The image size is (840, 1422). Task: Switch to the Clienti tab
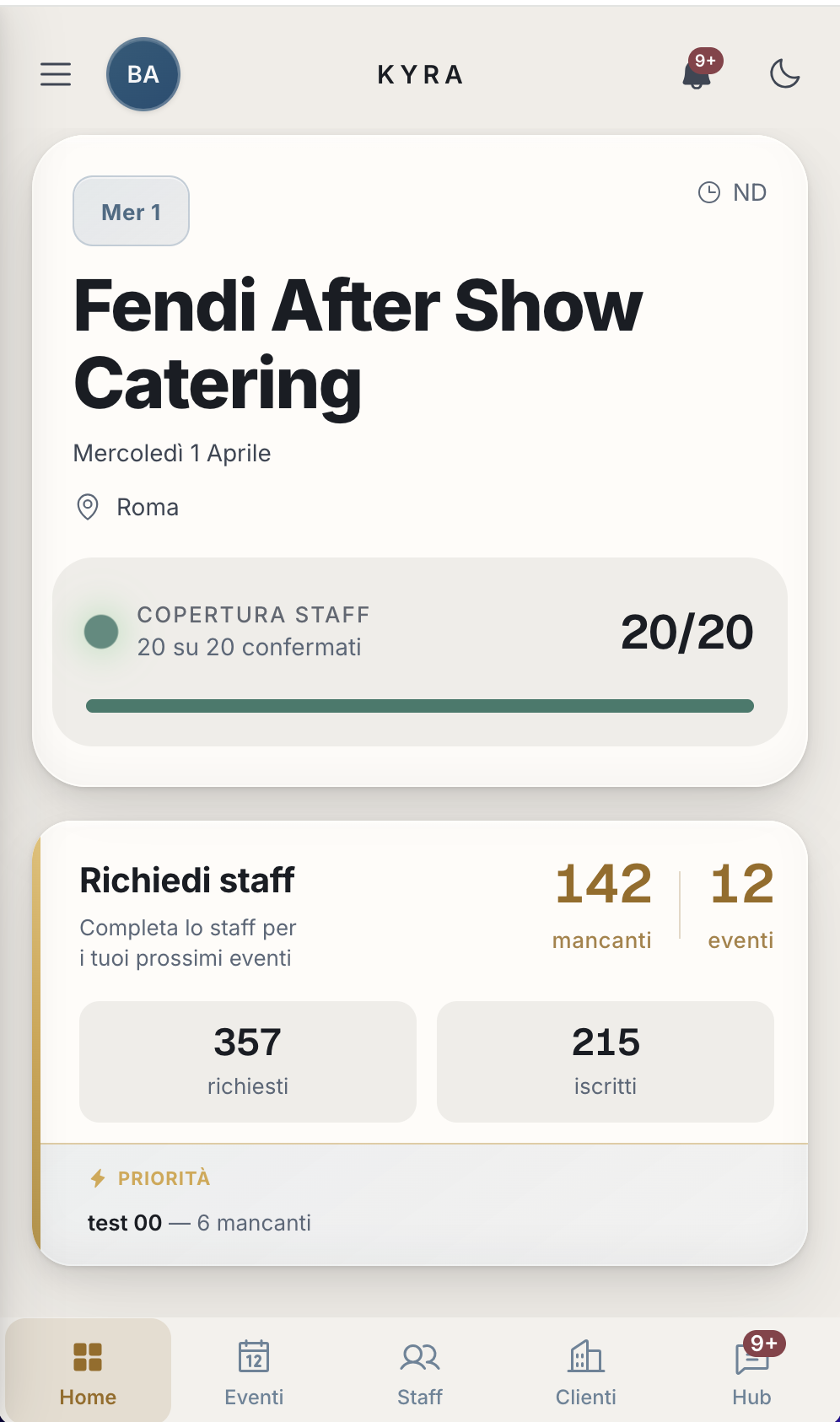pos(586,1371)
